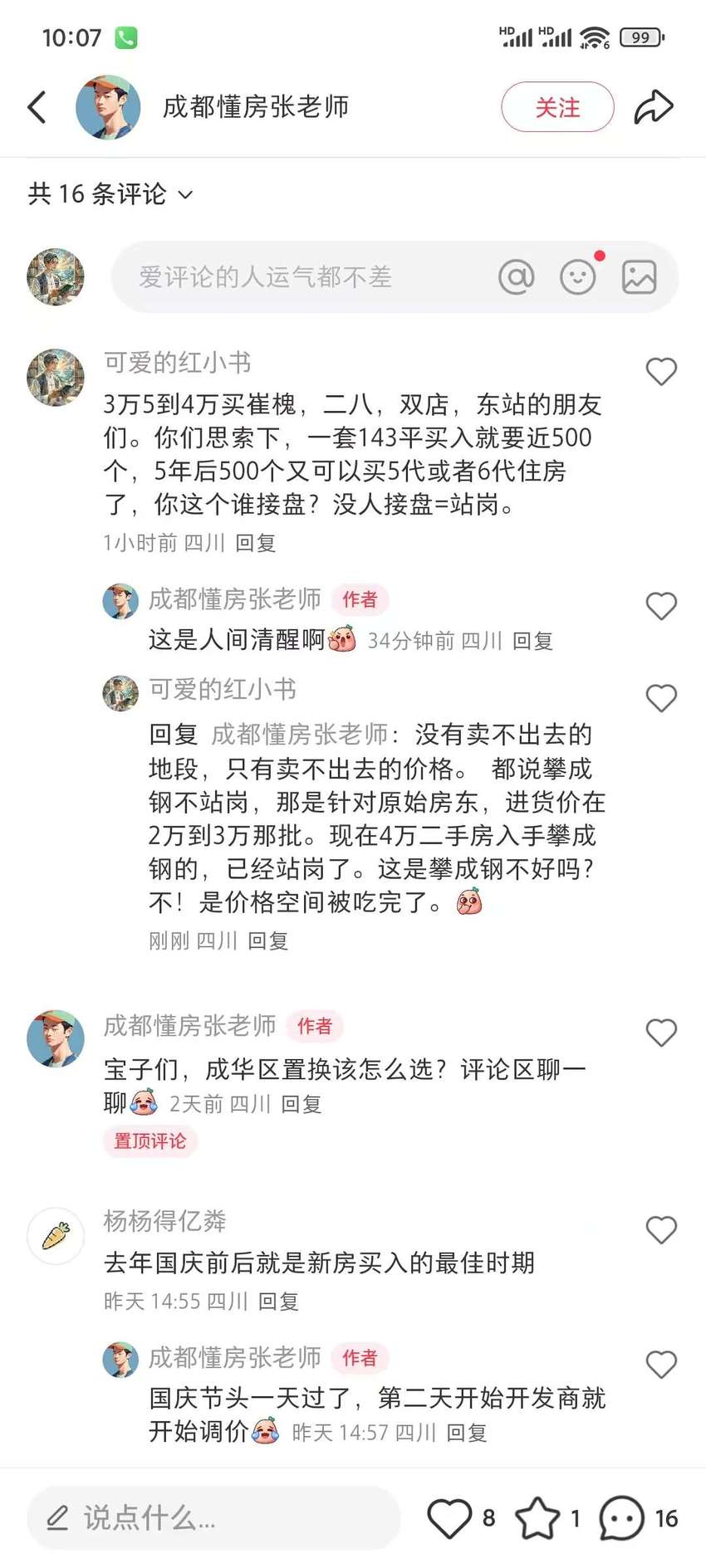706x1568 pixels.
Task: Open comments via the bubble icon showing 16
Action: [x=621, y=1518]
